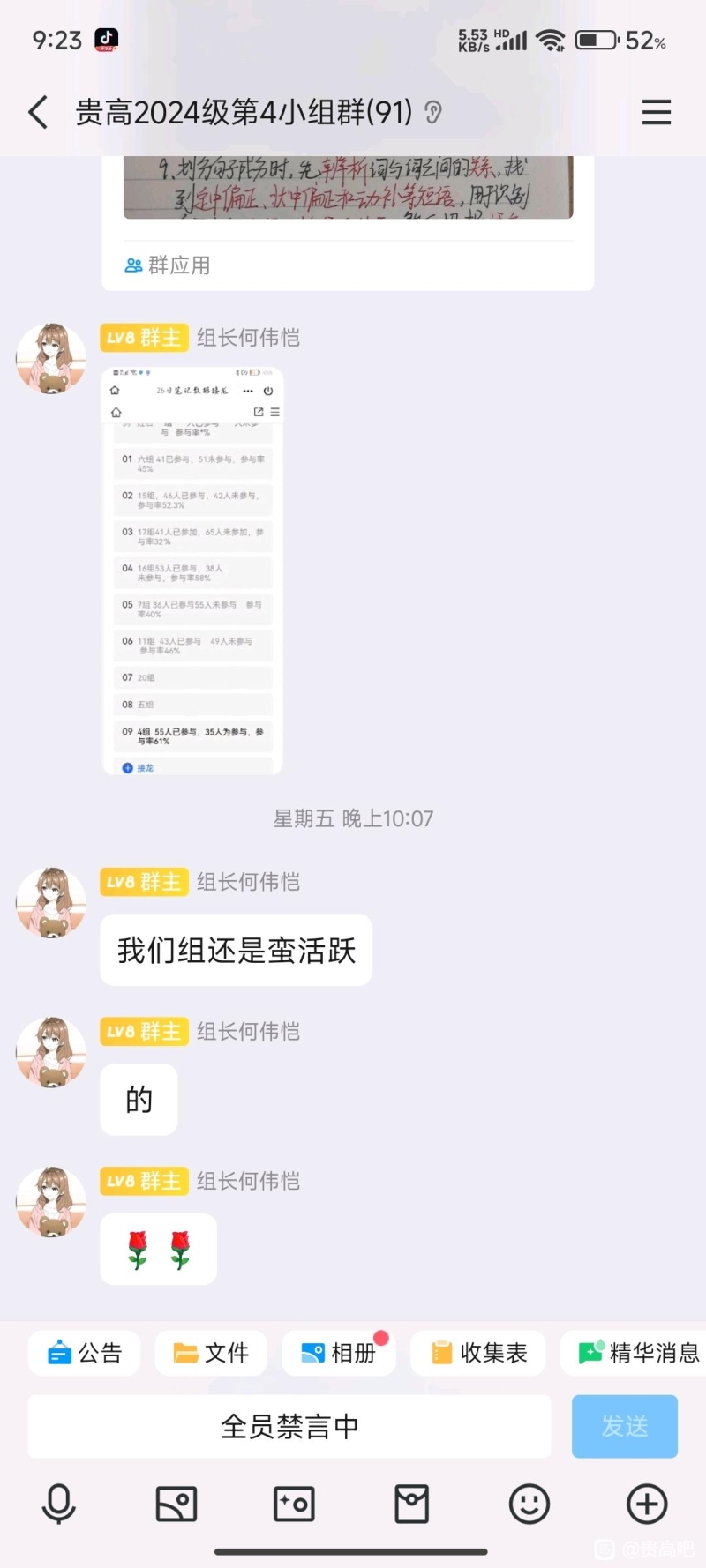Start voice input with the microphone icon
The height and width of the screenshot is (1568, 706).
point(59,1504)
